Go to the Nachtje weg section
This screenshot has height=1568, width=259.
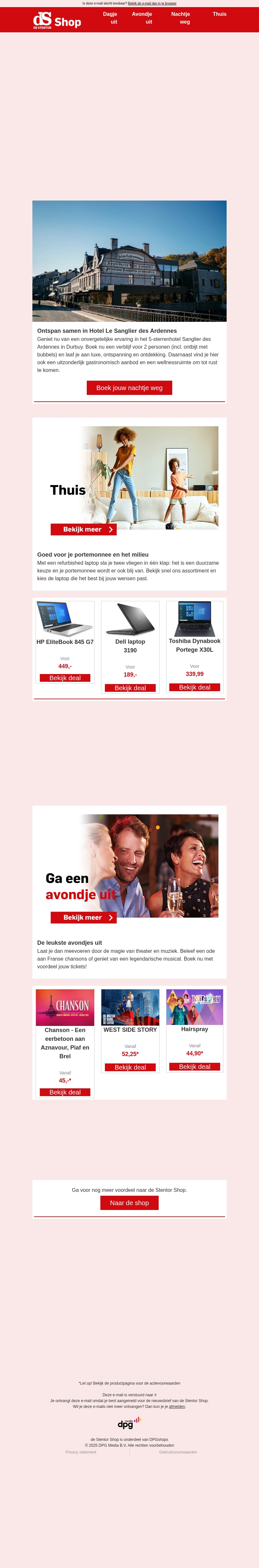point(181,18)
